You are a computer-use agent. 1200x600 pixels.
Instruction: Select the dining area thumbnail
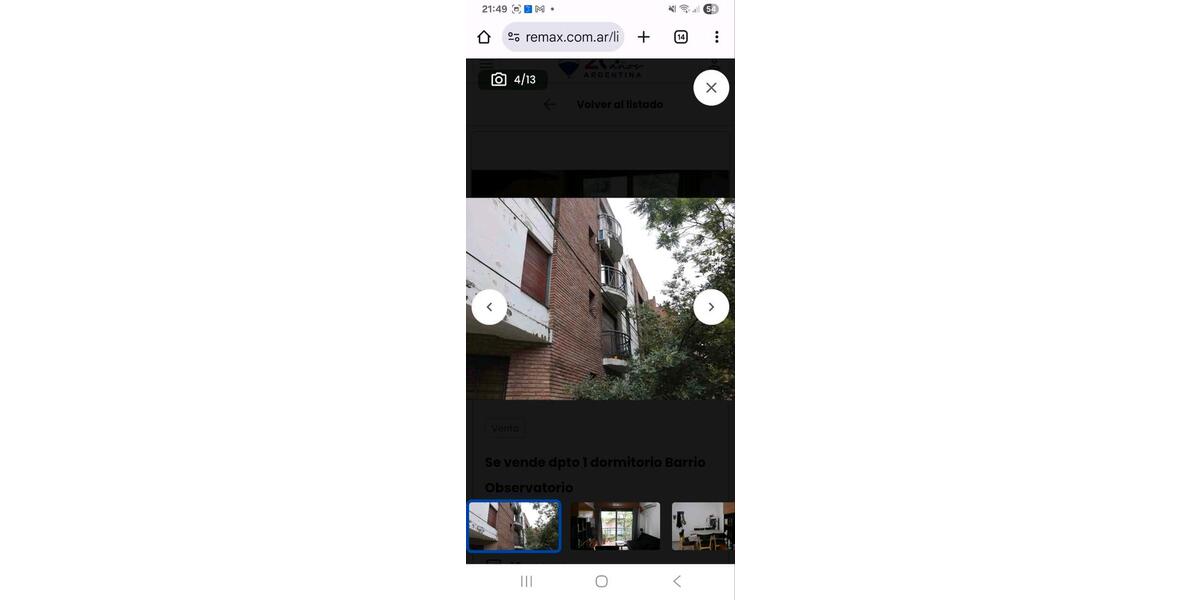click(702, 526)
